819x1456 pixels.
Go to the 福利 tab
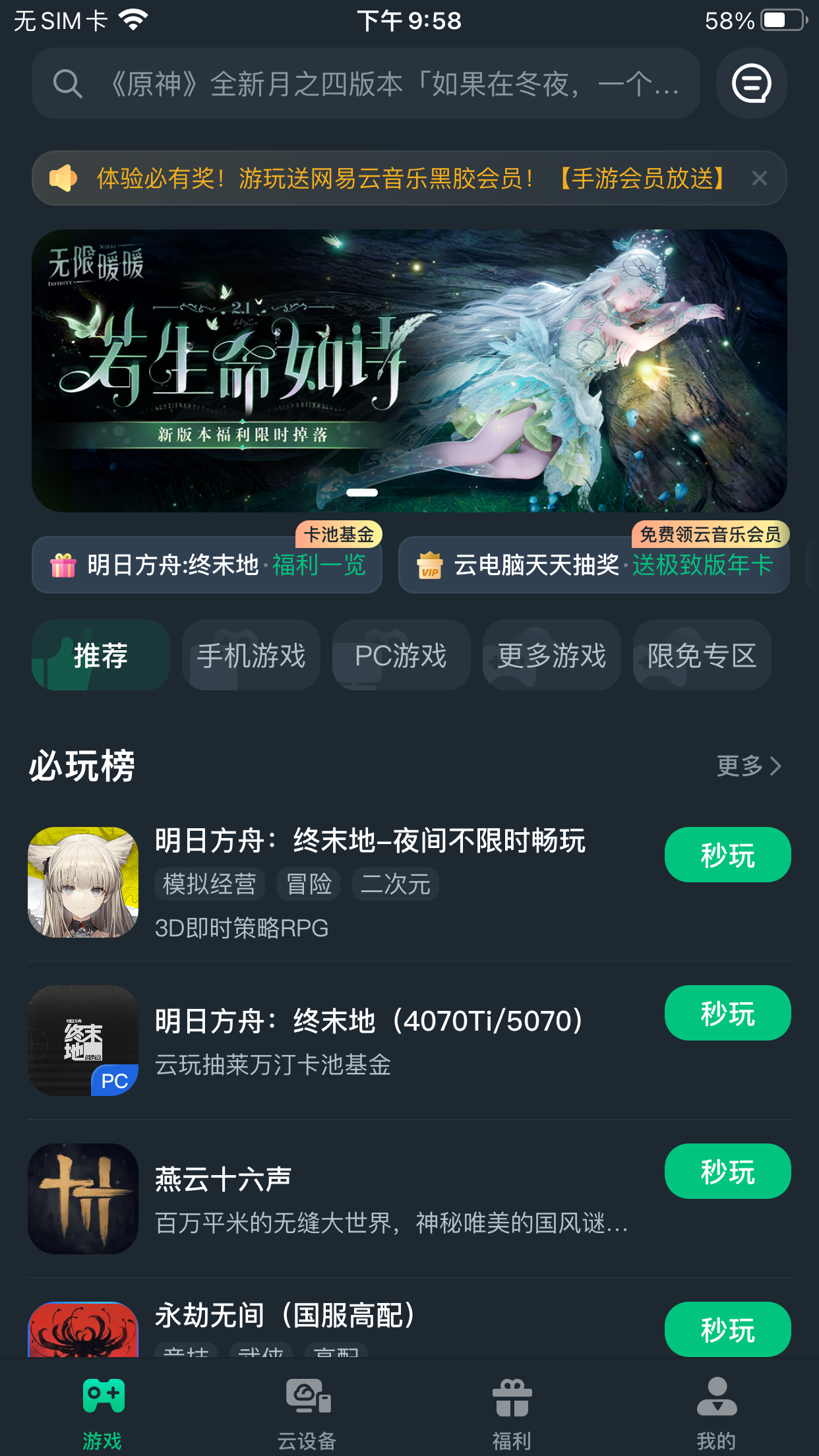click(x=512, y=1412)
